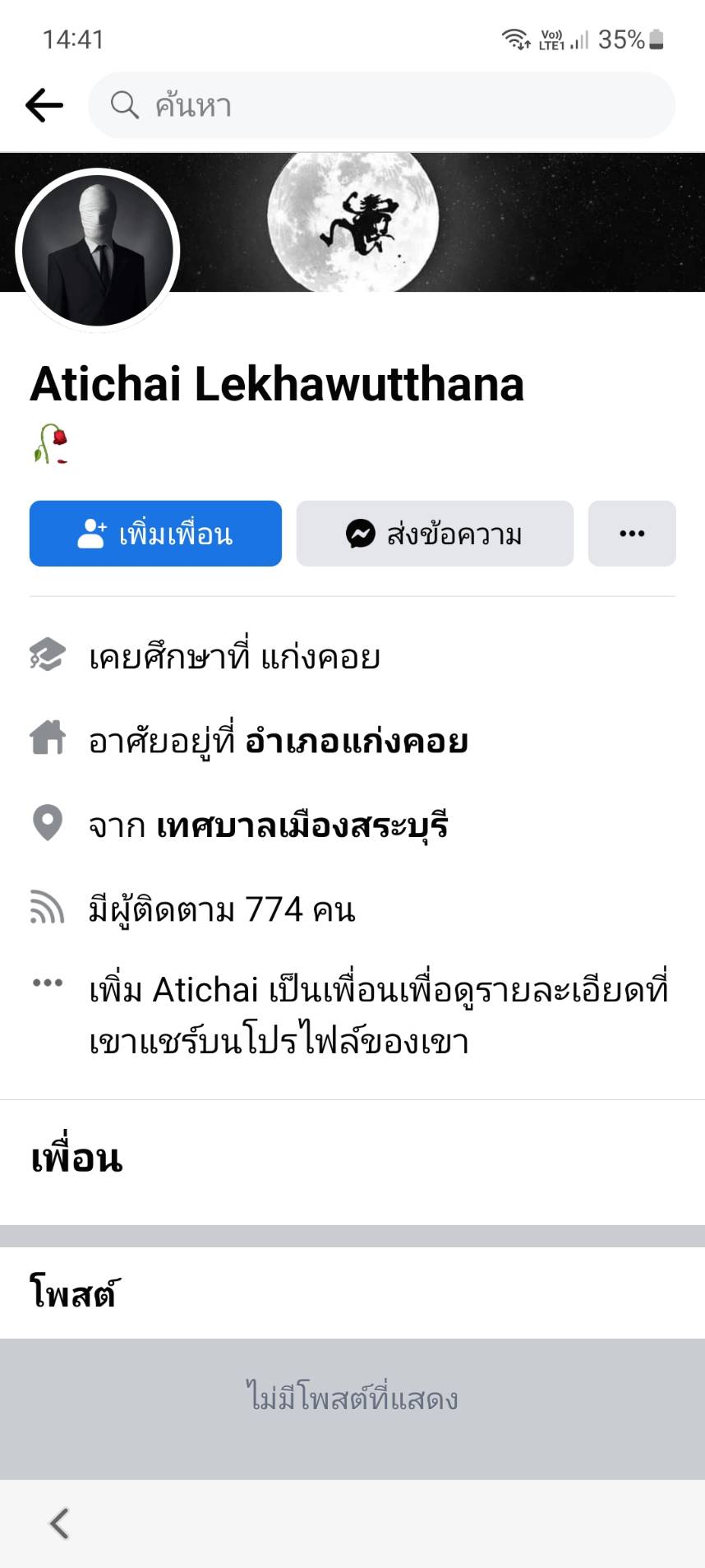705x1568 pixels.
Task: Send a message via ส่งข้อความ
Action: [x=435, y=534]
